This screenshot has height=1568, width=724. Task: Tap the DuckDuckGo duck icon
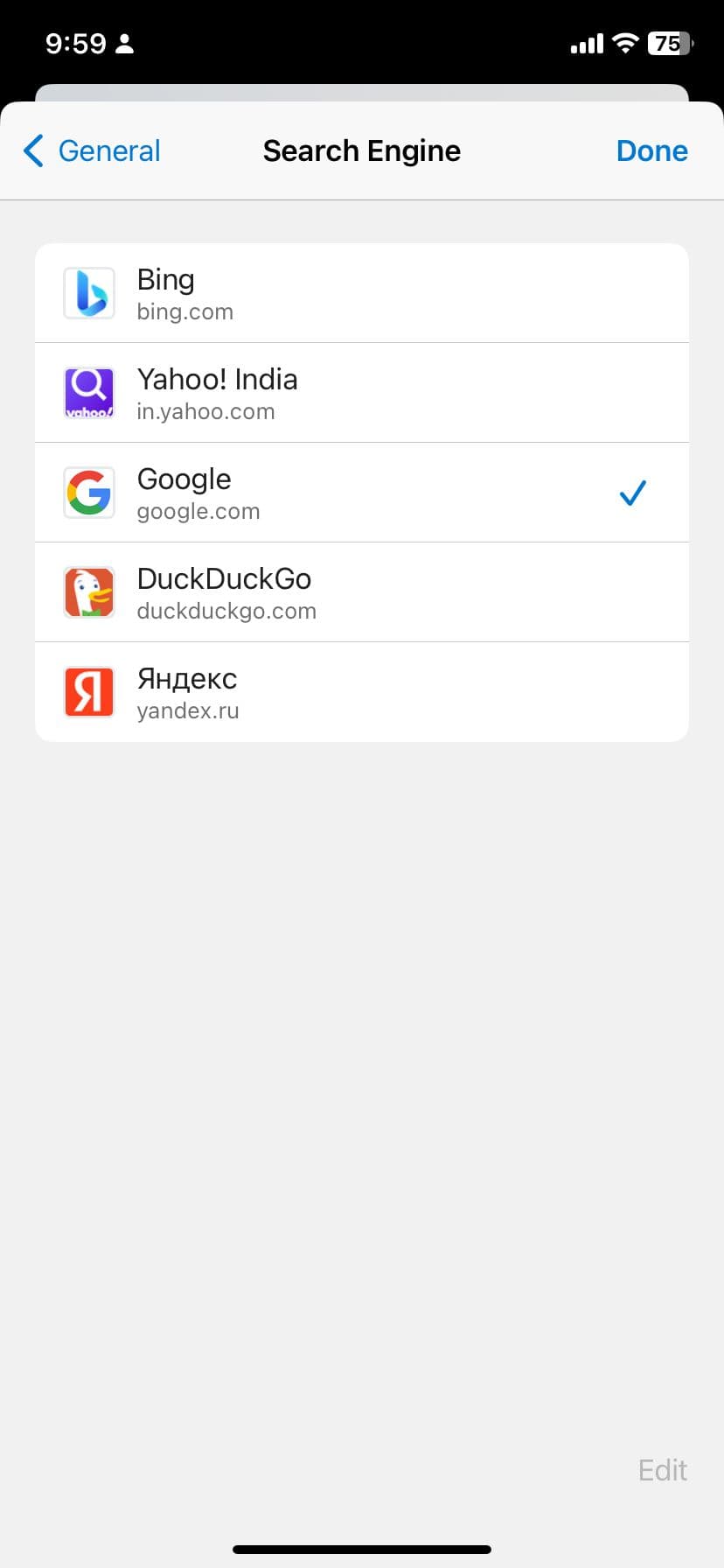88,591
